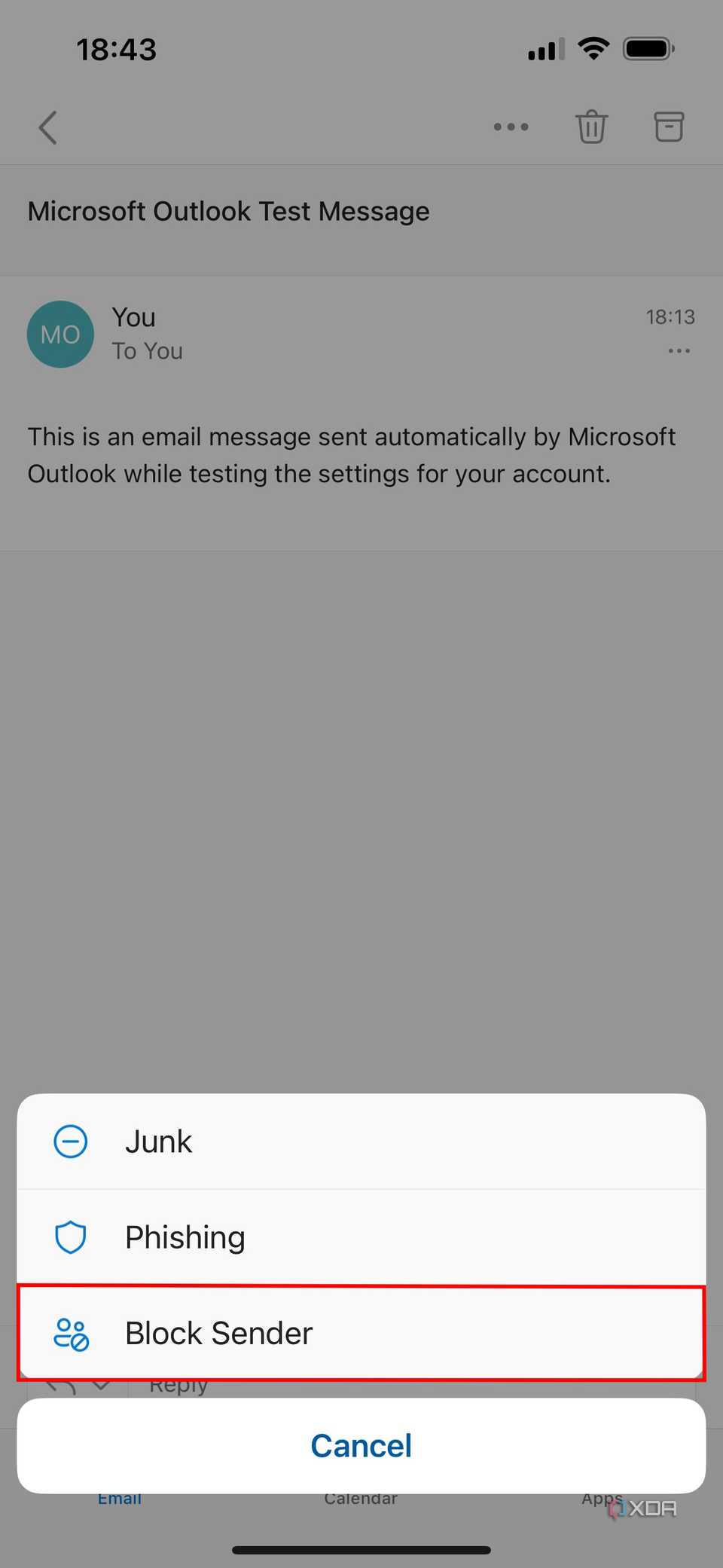
Task: Tap the Phishing shield icon
Action: click(70, 1236)
